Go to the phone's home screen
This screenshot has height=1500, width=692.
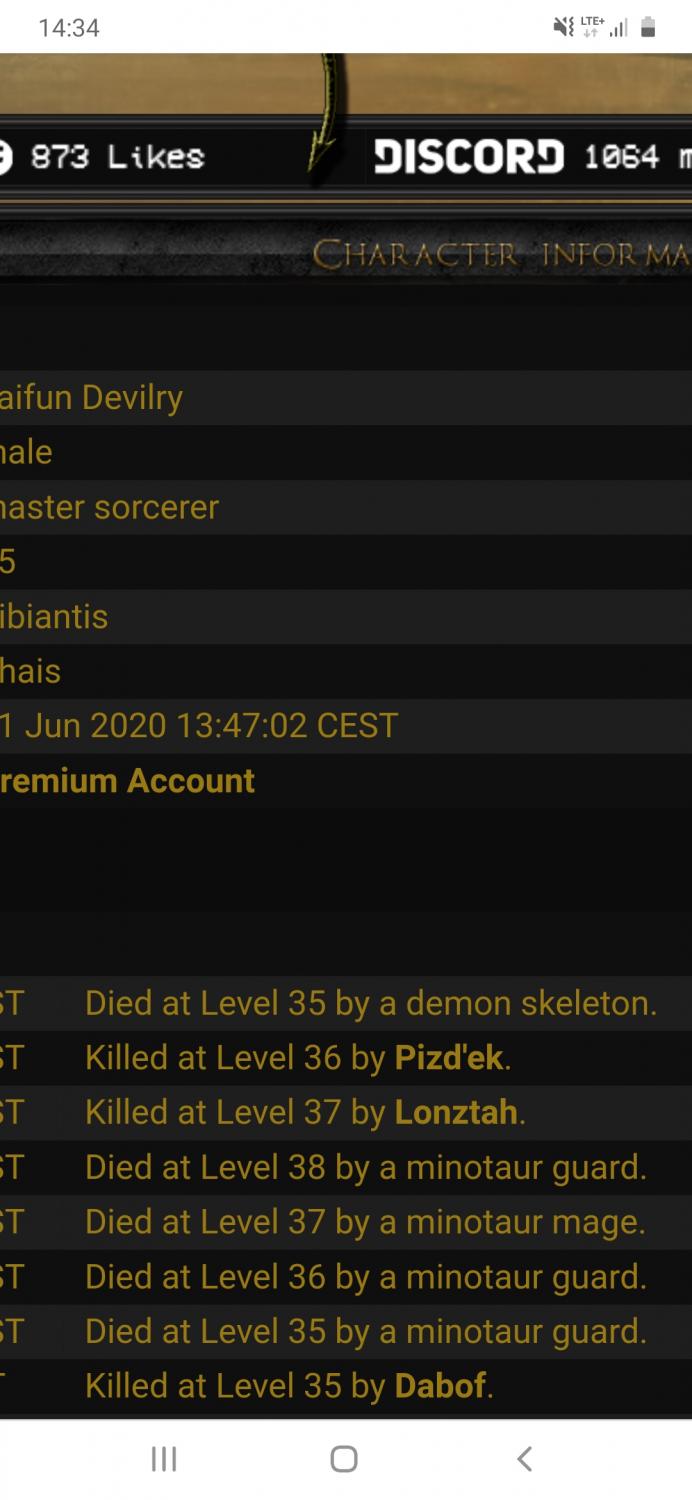(344, 1459)
